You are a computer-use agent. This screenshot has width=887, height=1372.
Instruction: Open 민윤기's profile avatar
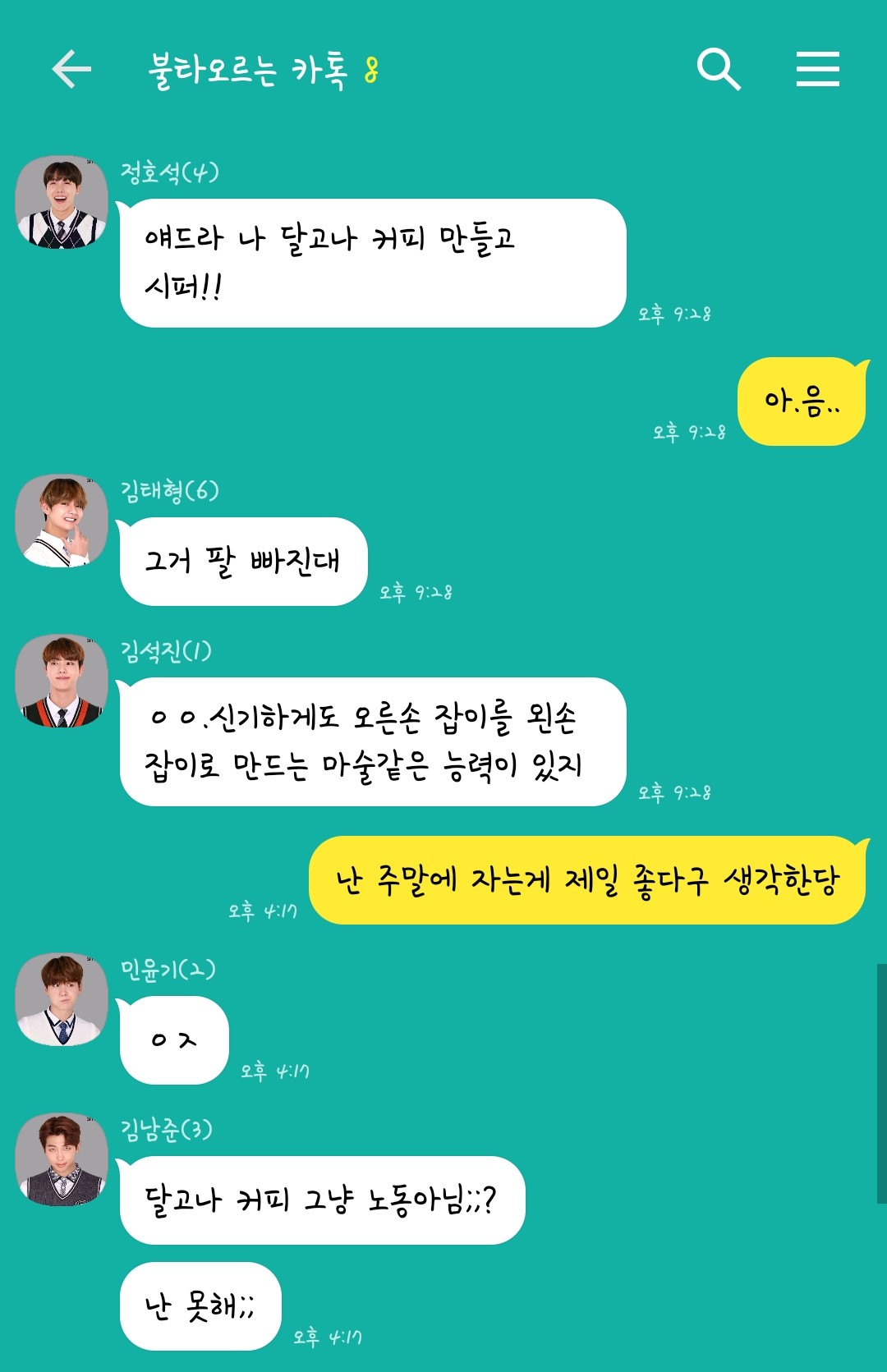click(62, 999)
